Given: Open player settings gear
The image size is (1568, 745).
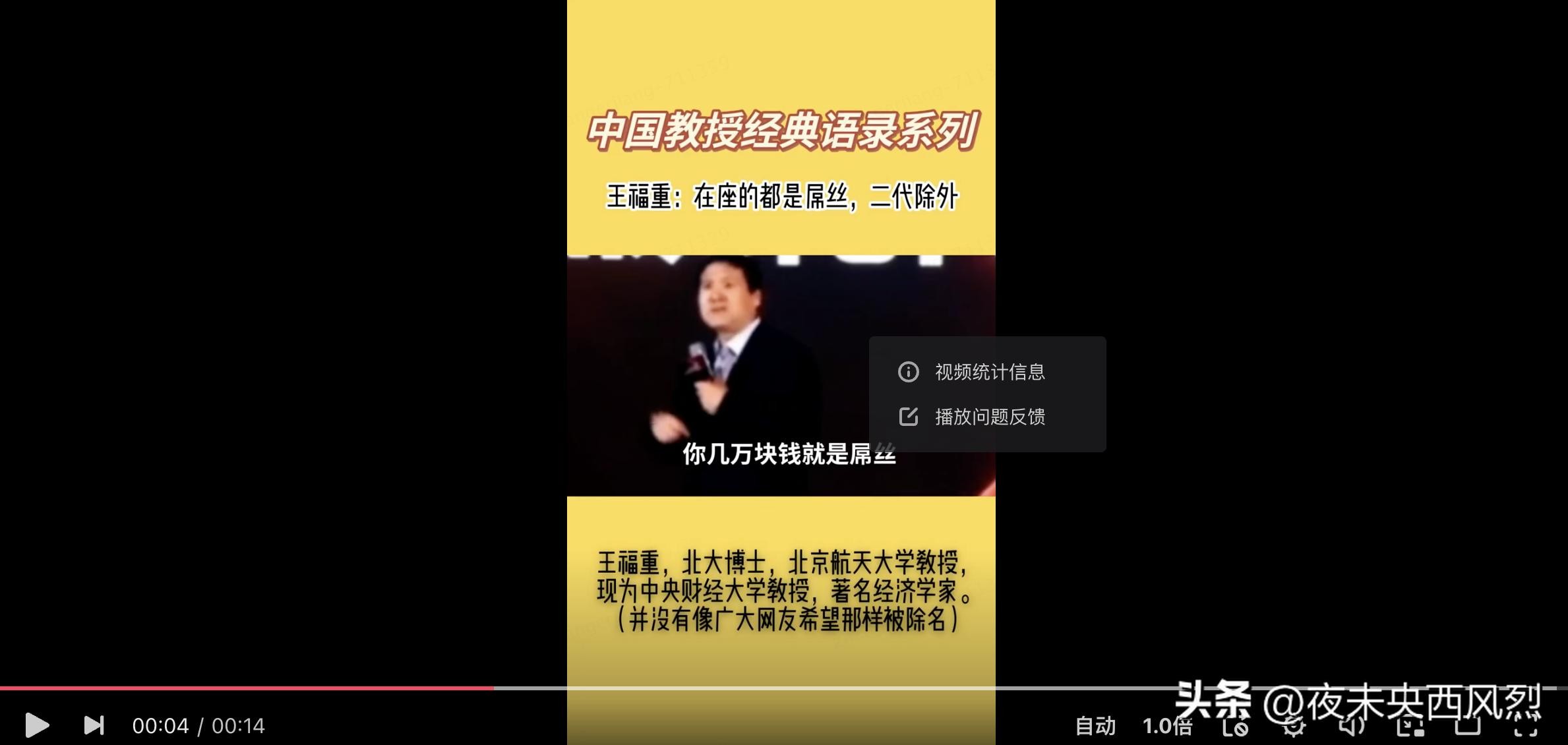Looking at the screenshot, I should point(1294,726).
